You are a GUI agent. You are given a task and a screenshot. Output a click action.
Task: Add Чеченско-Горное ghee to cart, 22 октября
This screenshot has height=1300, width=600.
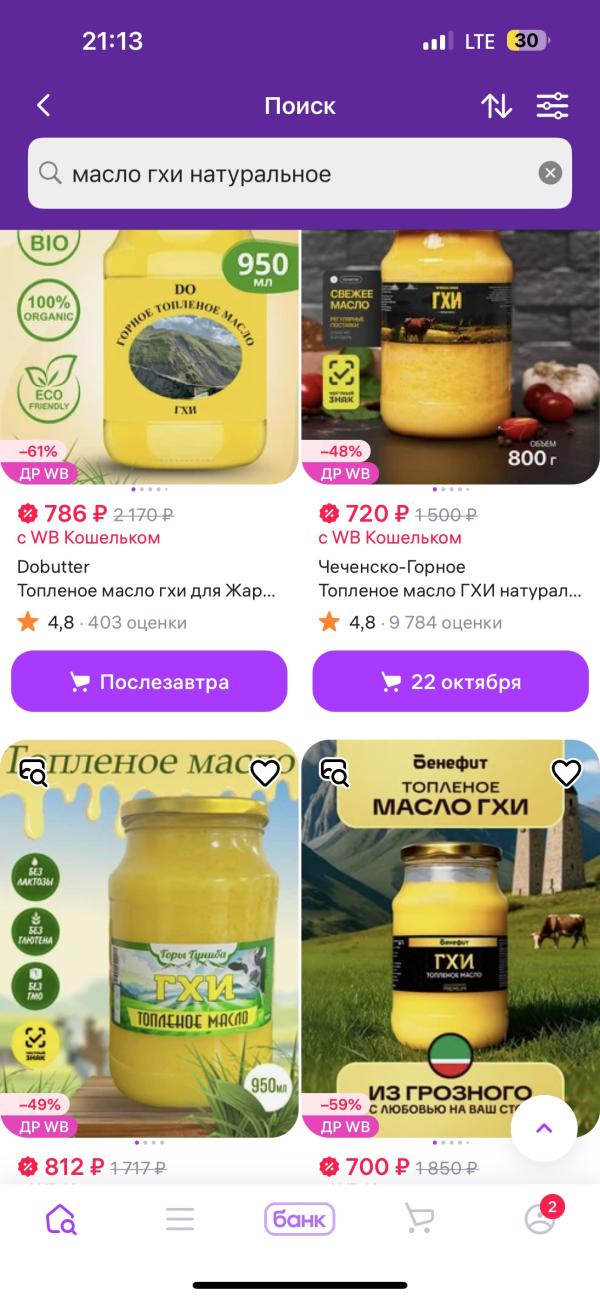pos(450,682)
